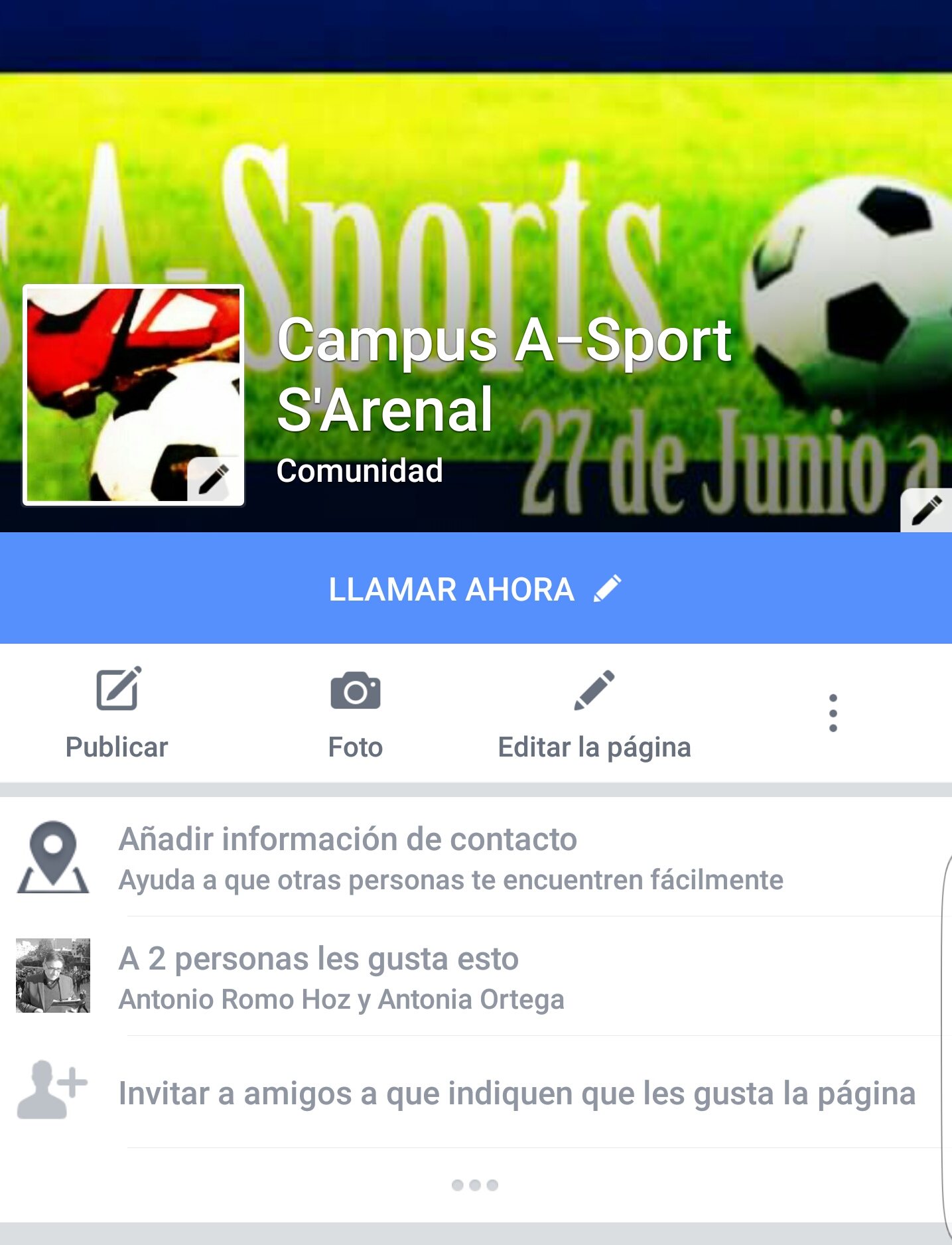Open Publicar to create a post
Viewport: 952px width, 1245px height.
click(x=117, y=713)
